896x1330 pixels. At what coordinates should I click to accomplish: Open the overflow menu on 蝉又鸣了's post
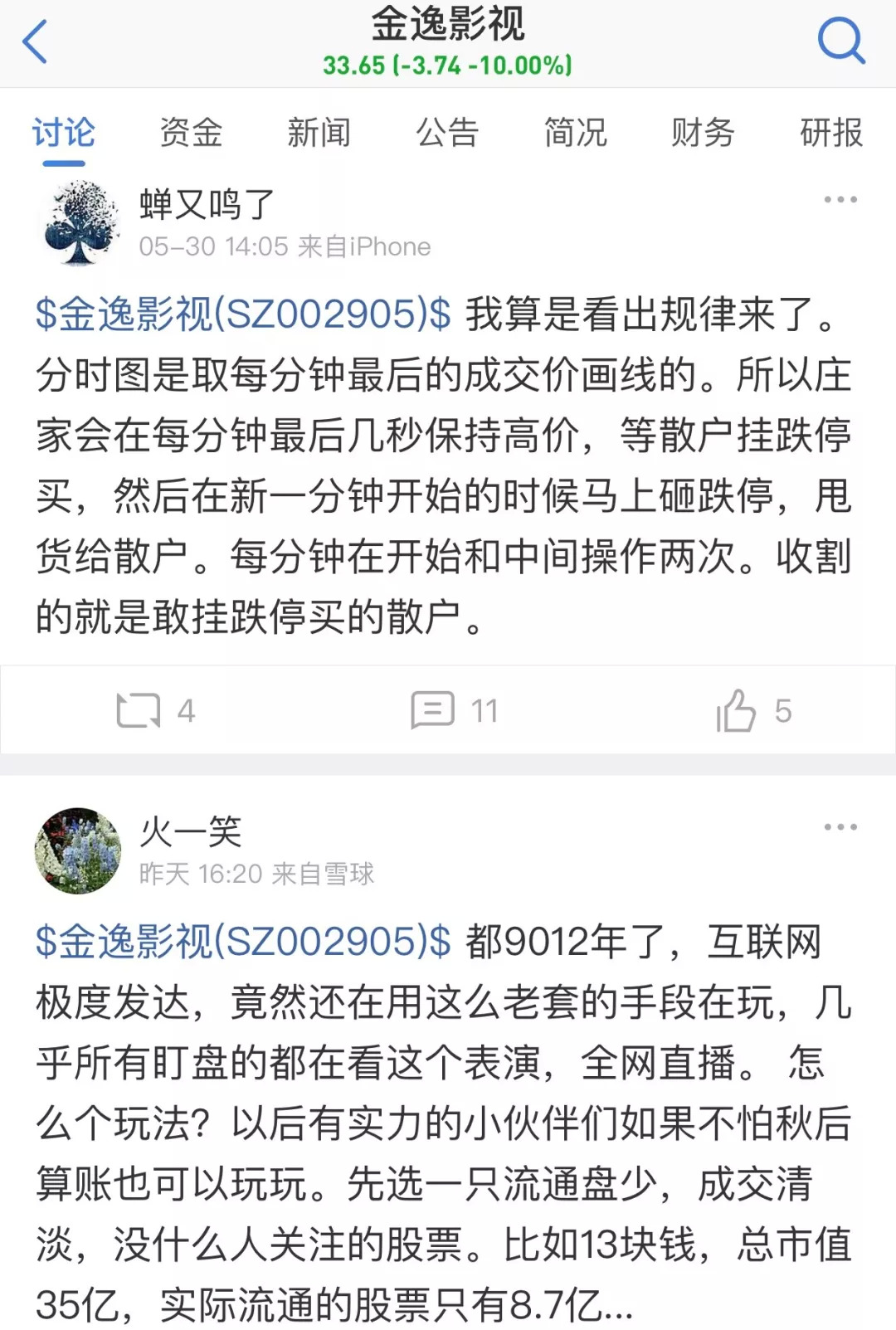click(x=840, y=200)
